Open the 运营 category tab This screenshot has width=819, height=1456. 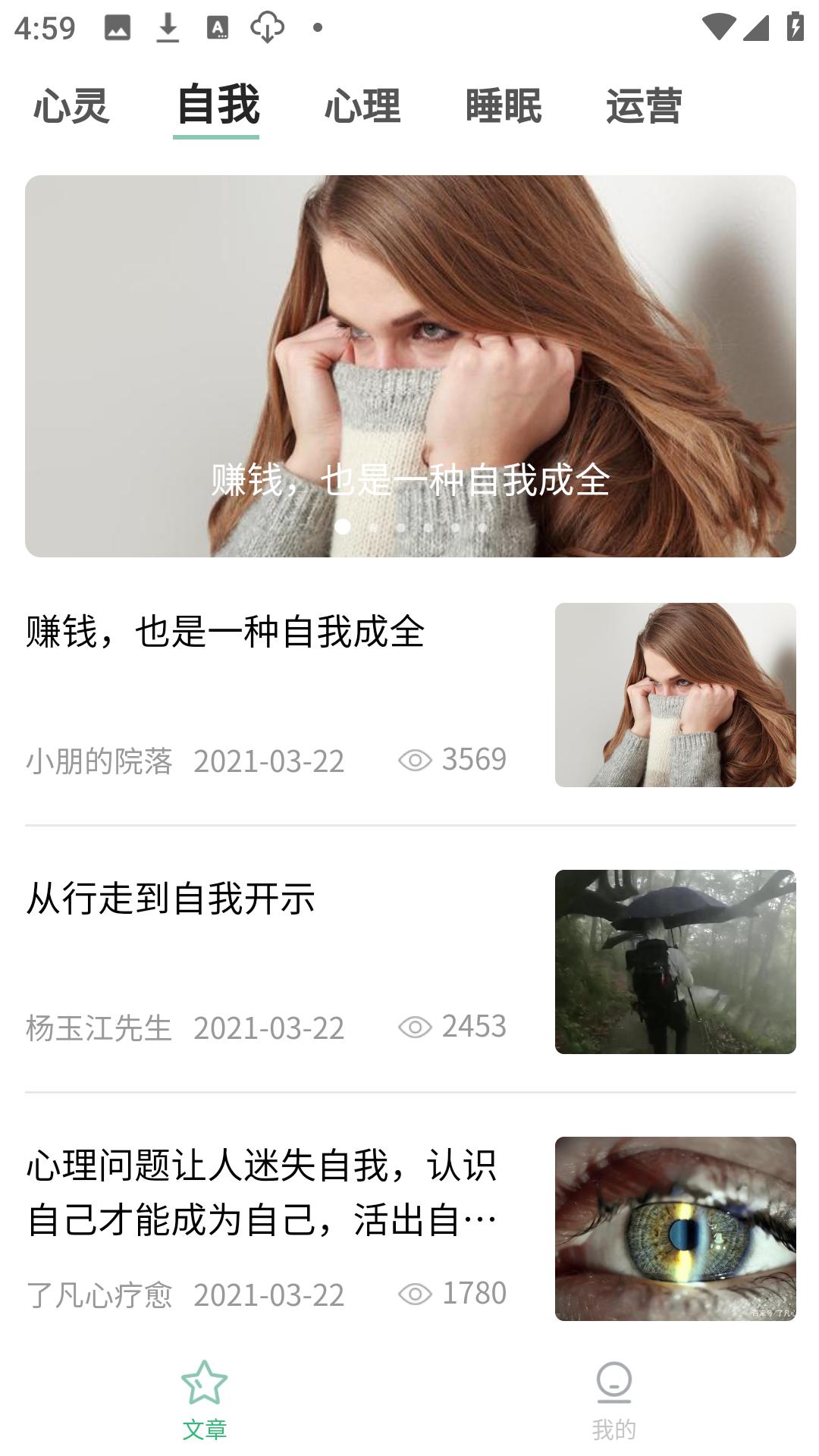644,106
